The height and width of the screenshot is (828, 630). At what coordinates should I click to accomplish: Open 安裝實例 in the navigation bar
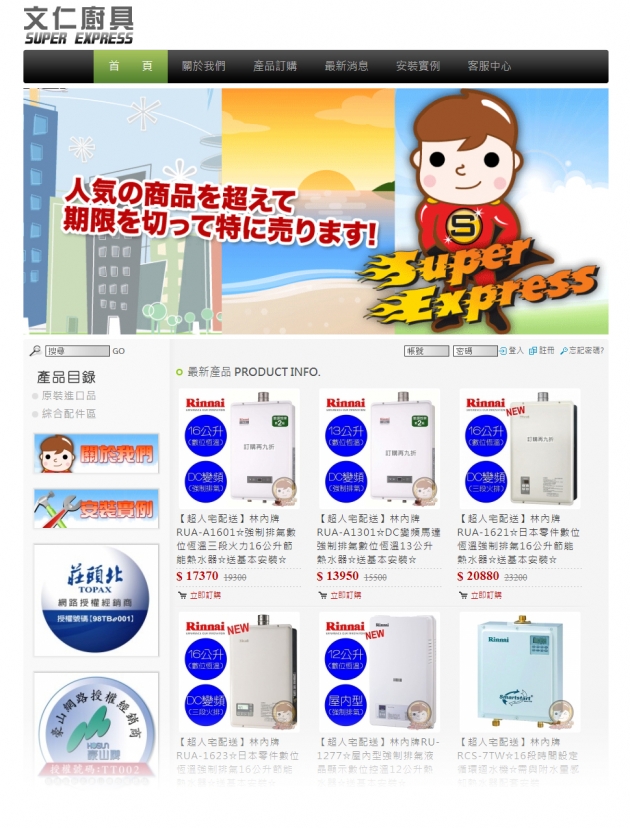pos(418,66)
